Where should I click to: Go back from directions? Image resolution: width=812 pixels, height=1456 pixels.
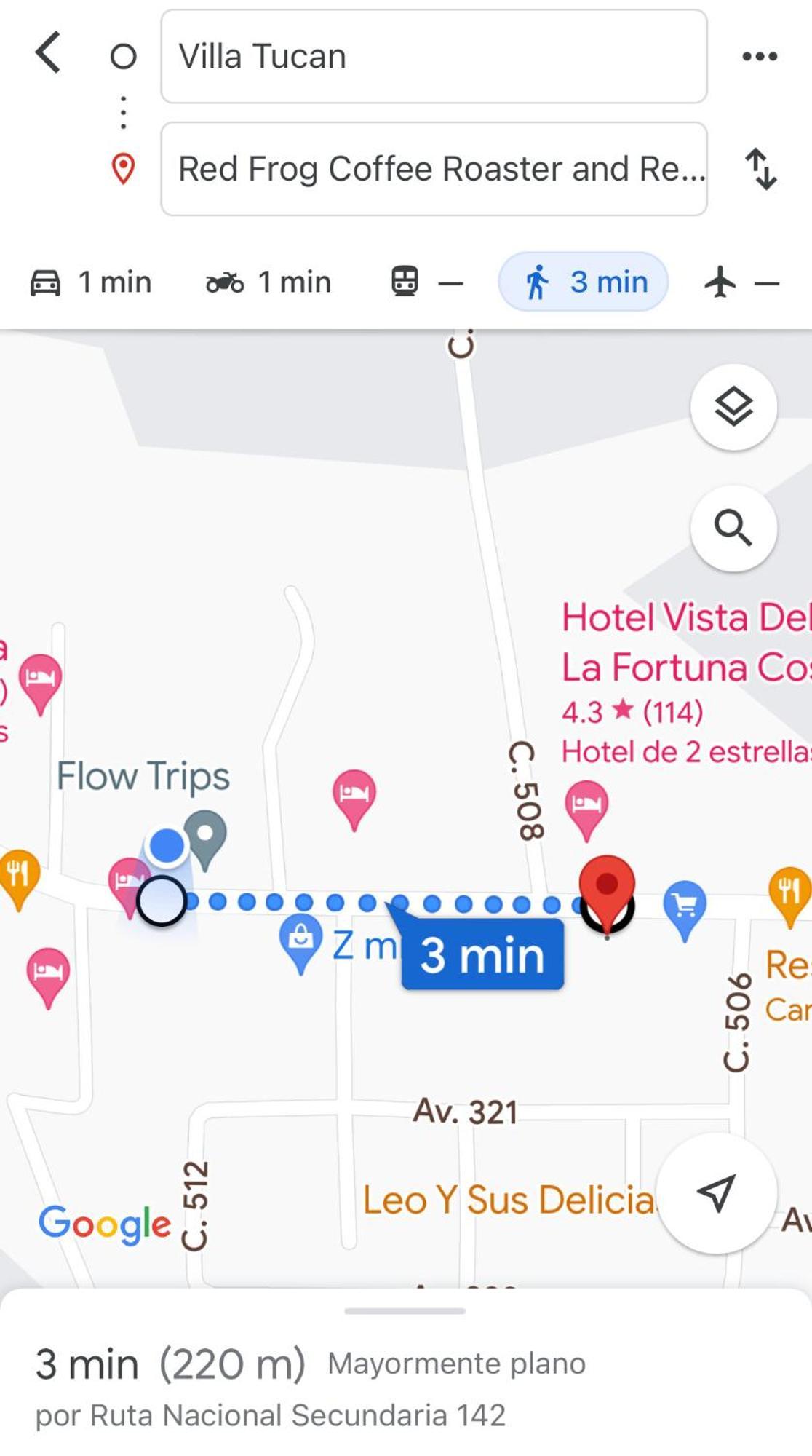48,53
